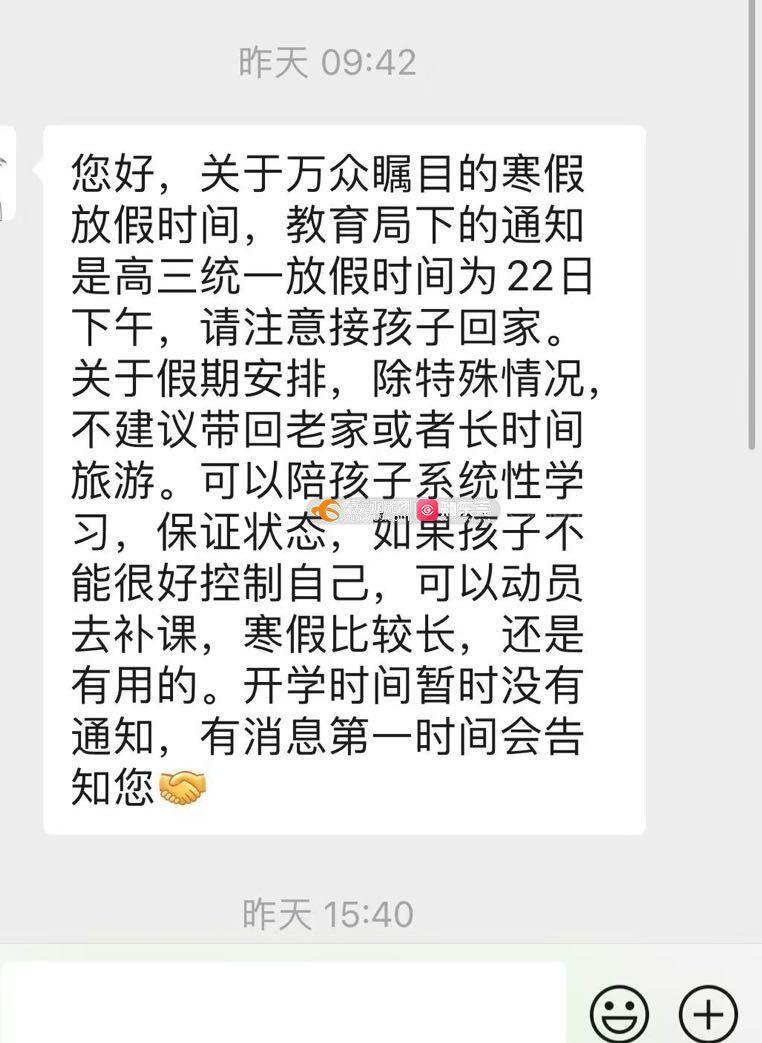Tap the sender's avatar

(x=6, y=174)
